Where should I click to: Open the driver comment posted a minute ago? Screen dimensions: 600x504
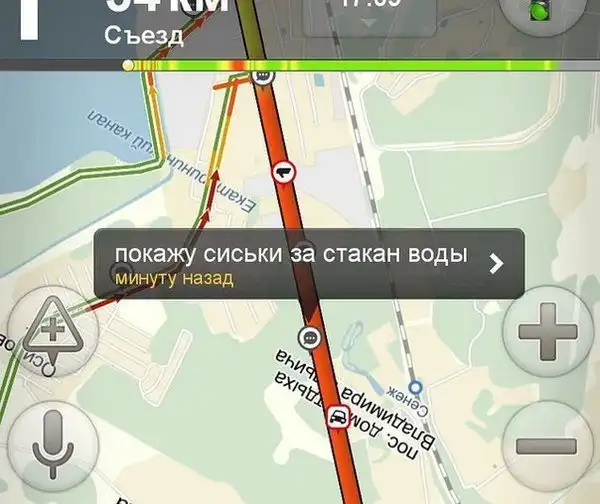[308, 264]
